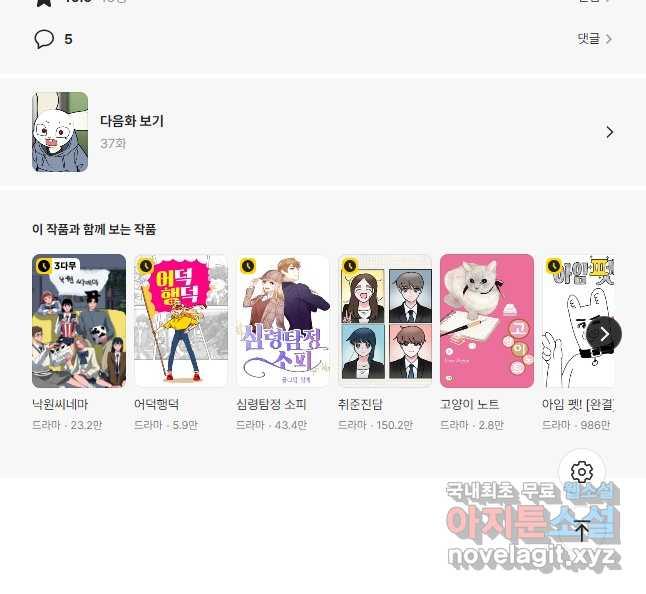Open the webtoon 취준진담

coord(385,321)
